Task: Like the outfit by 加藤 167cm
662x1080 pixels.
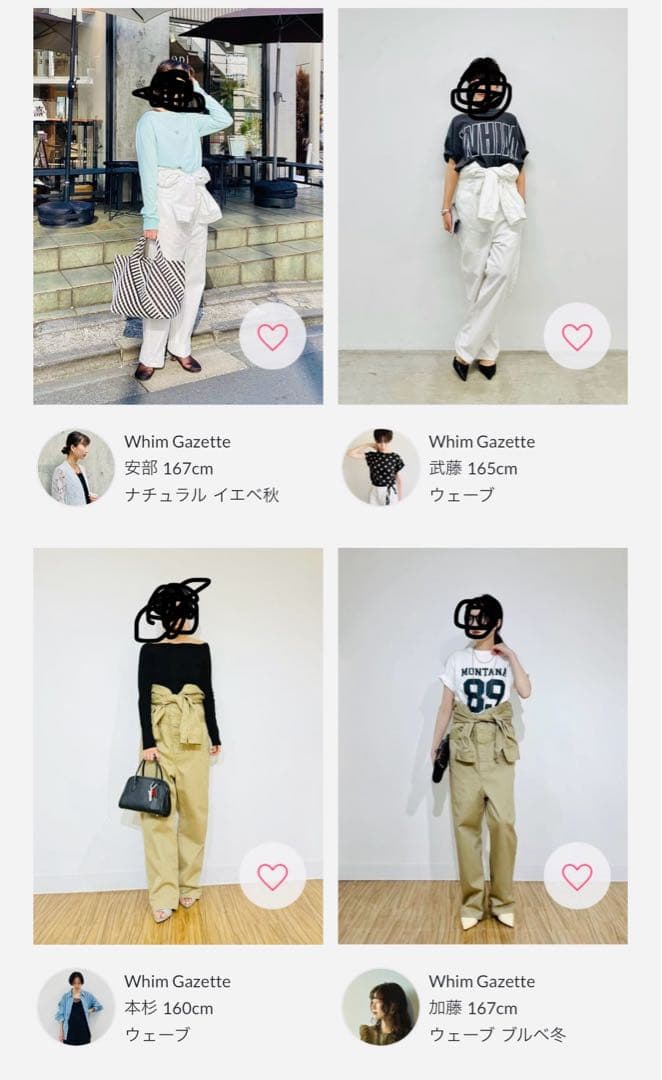Action: pyautogui.click(x=576, y=876)
